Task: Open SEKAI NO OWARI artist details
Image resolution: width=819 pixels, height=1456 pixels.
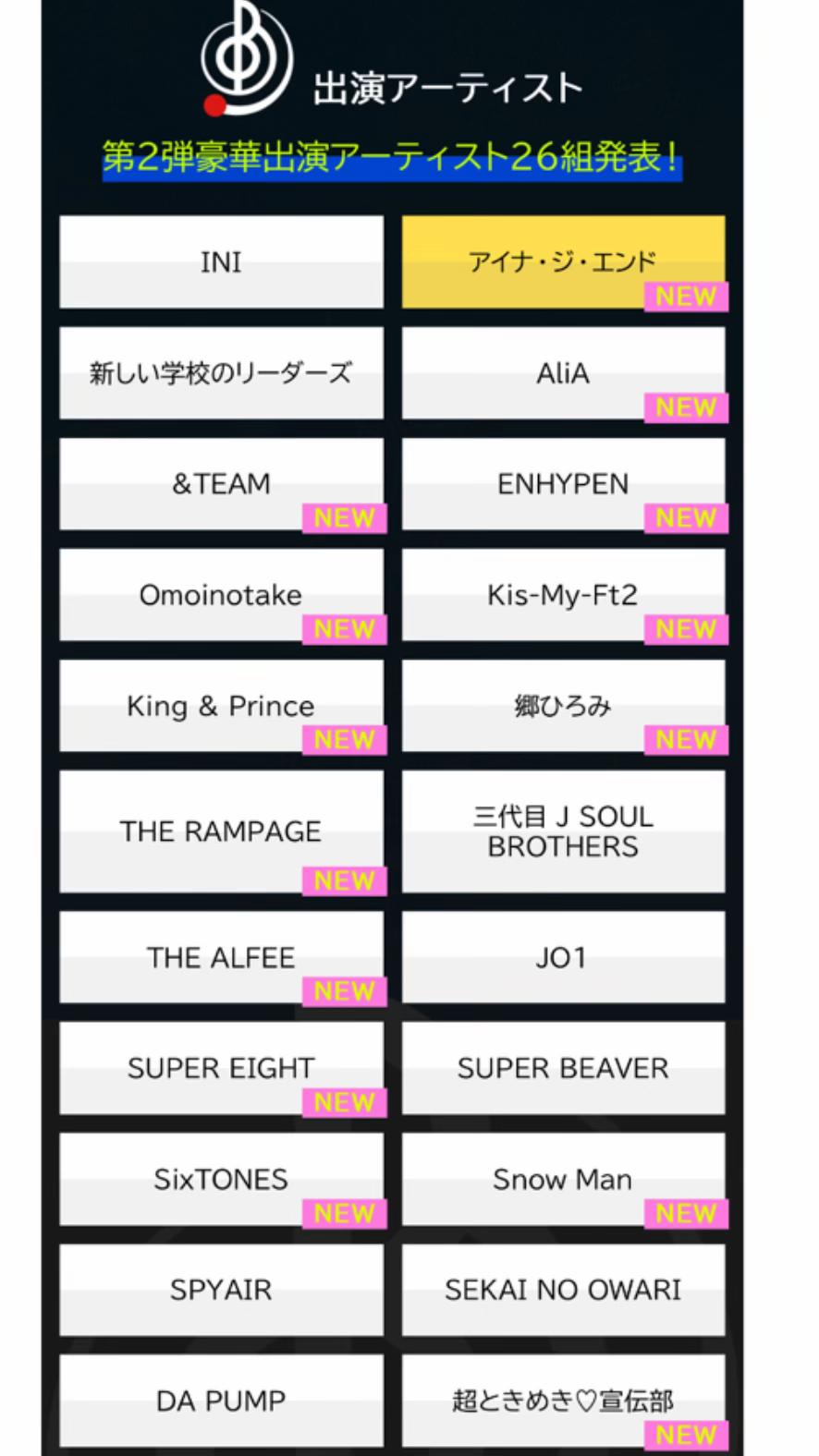Action: [x=562, y=1290]
